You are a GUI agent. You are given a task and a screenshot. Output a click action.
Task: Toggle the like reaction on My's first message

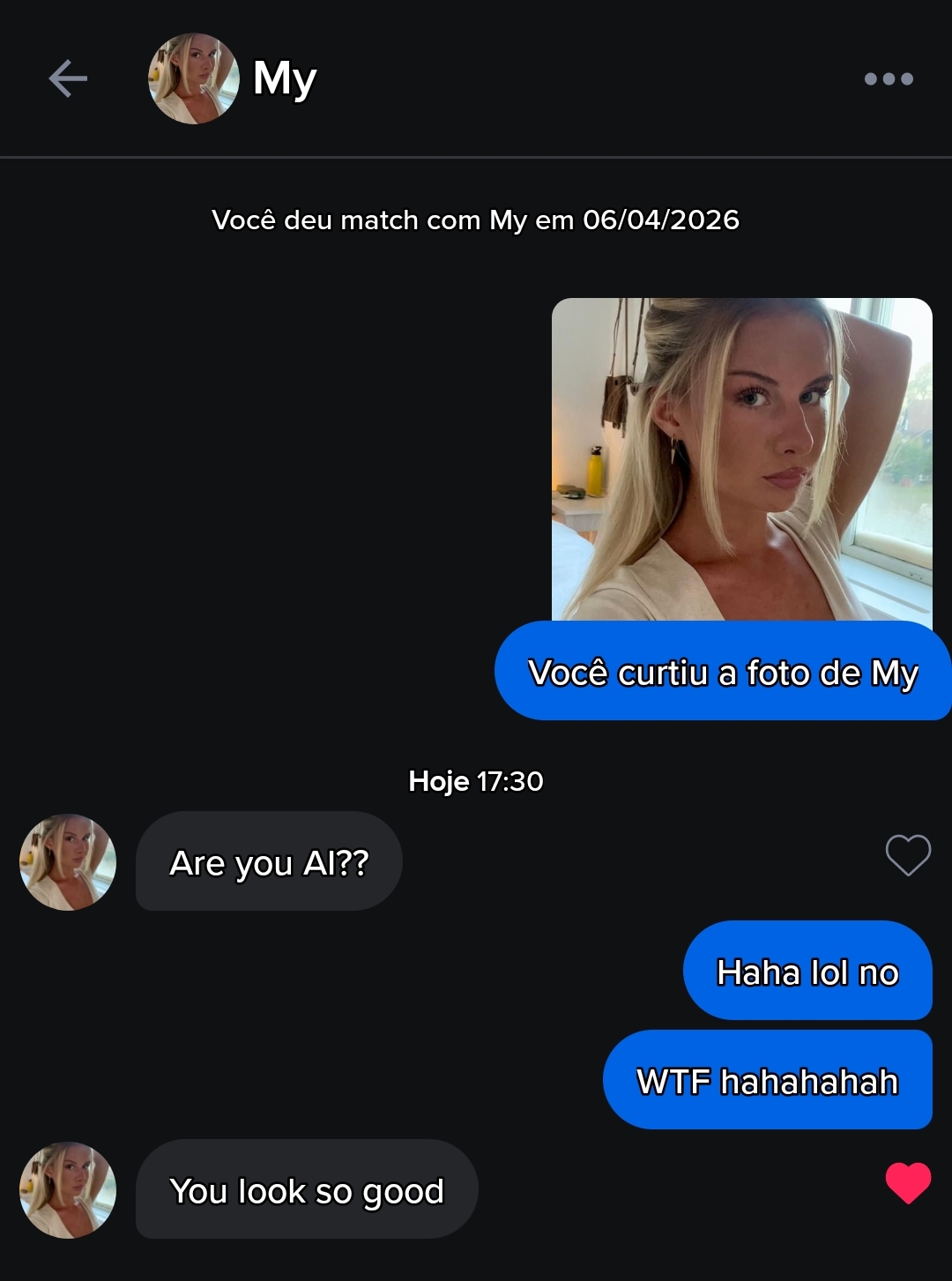click(906, 855)
